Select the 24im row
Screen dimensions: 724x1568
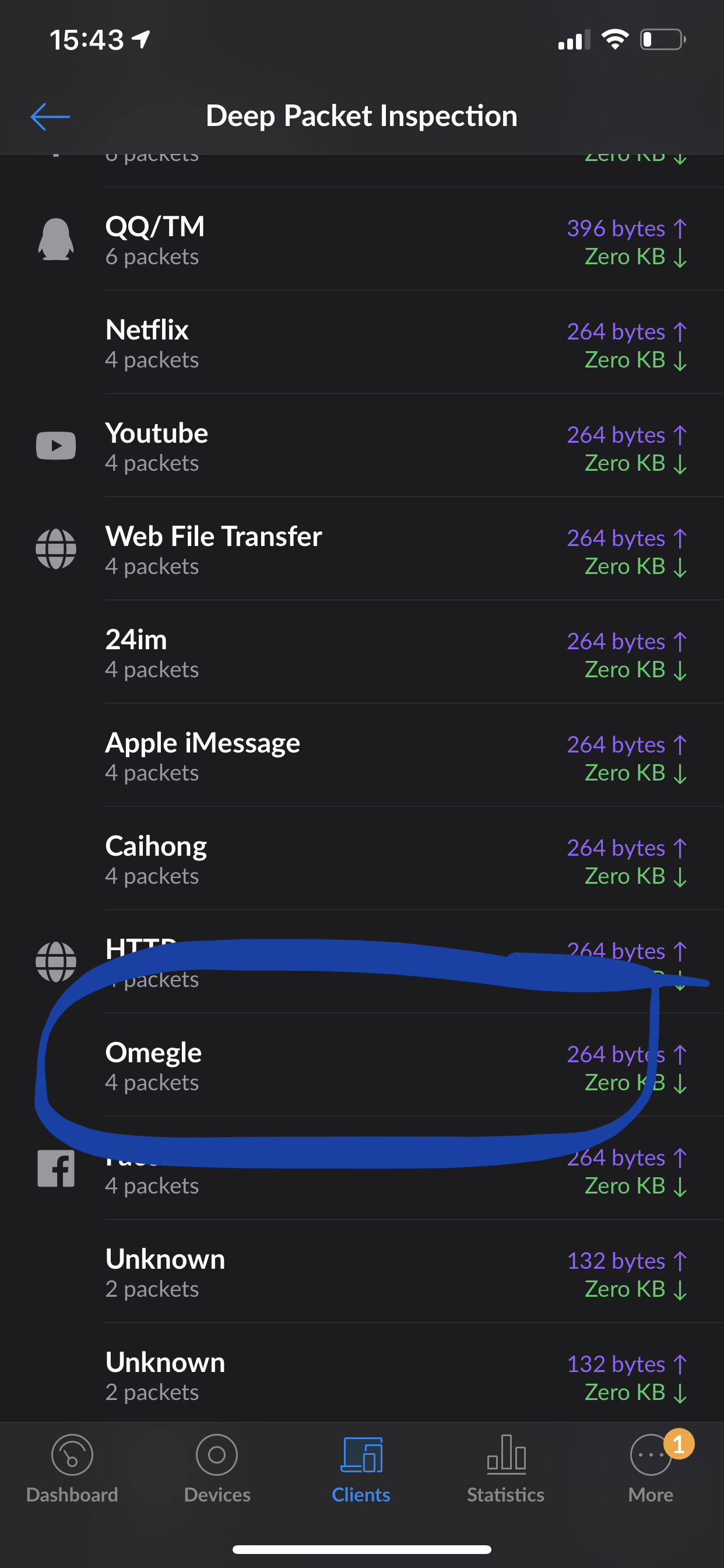click(362, 653)
